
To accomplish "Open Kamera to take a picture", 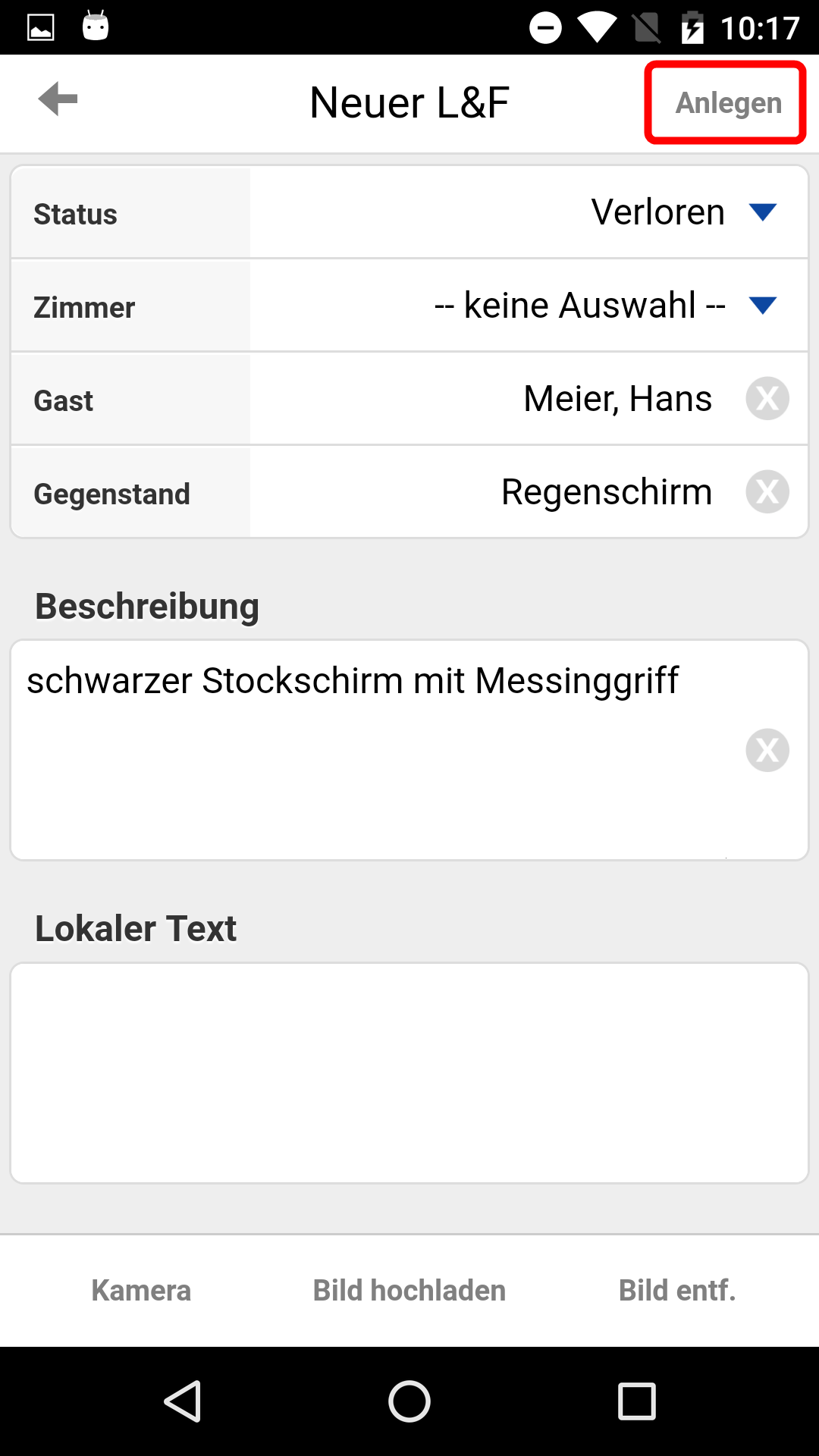I will (x=141, y=1290).
